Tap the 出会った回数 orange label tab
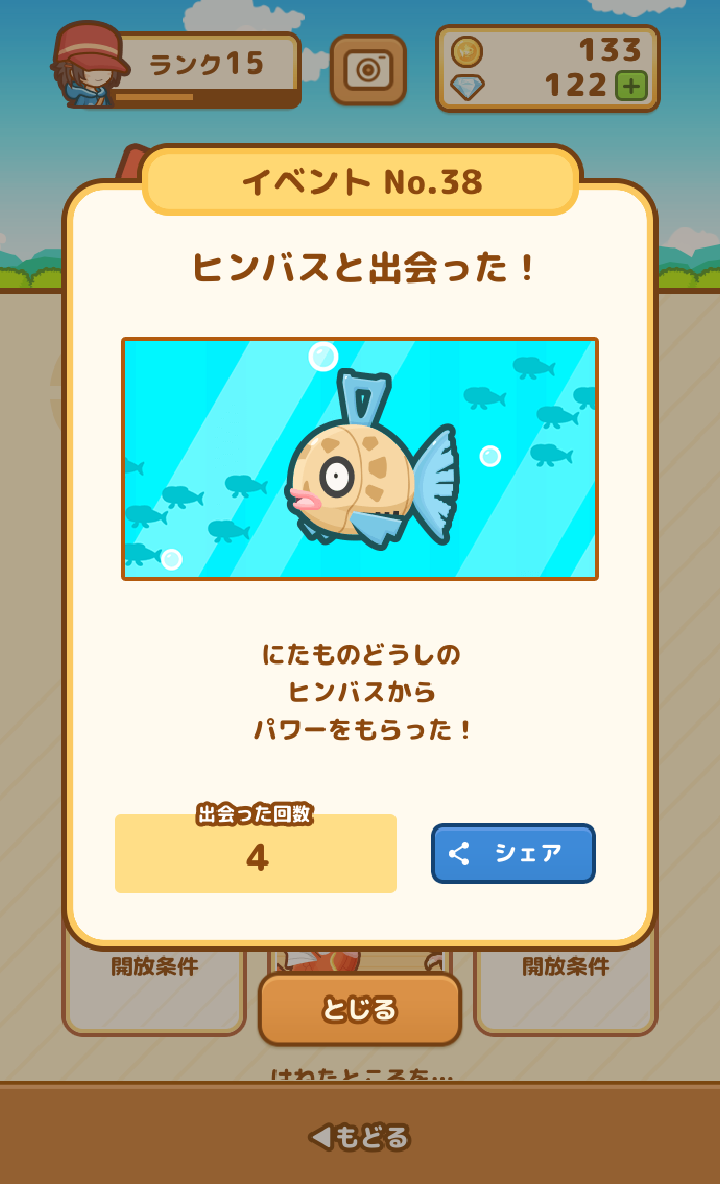This screenshot has width=720, height=1184. (x=253, y=816)
